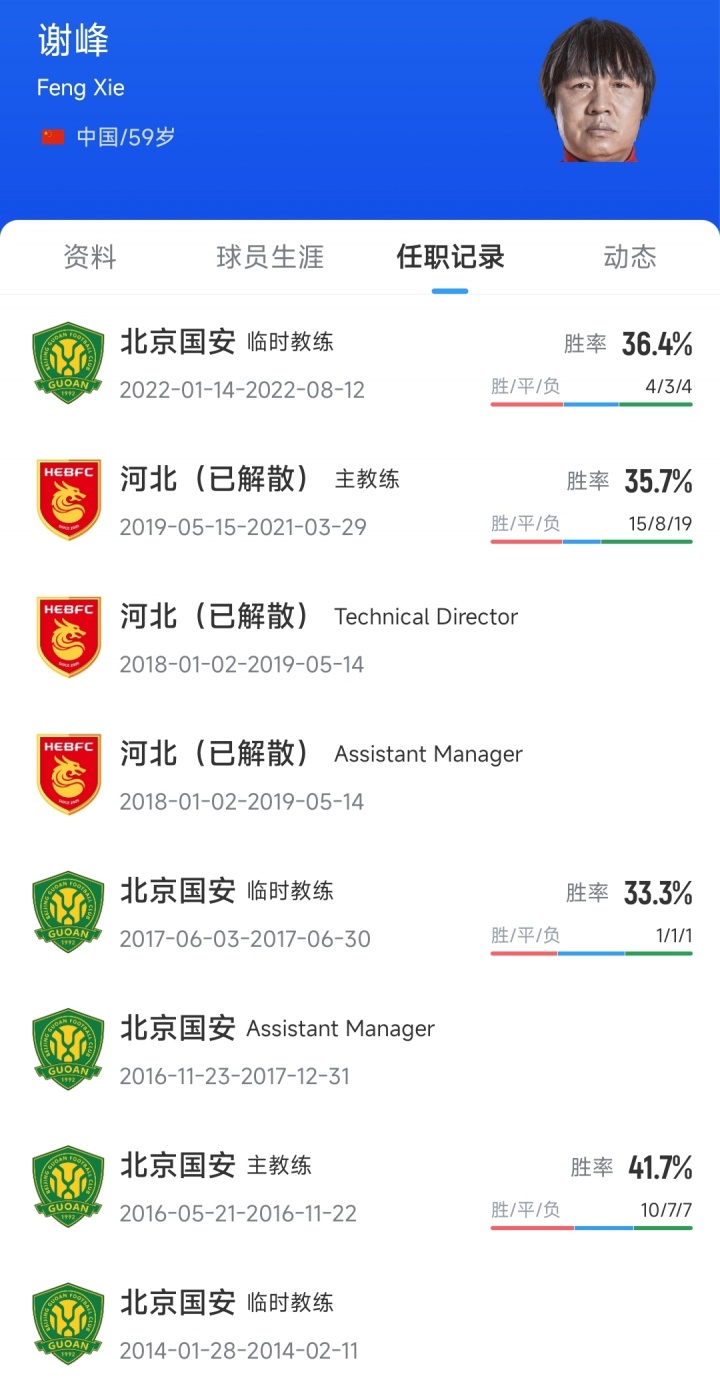Open 北京国安 Assistant Manager record

360,1049
